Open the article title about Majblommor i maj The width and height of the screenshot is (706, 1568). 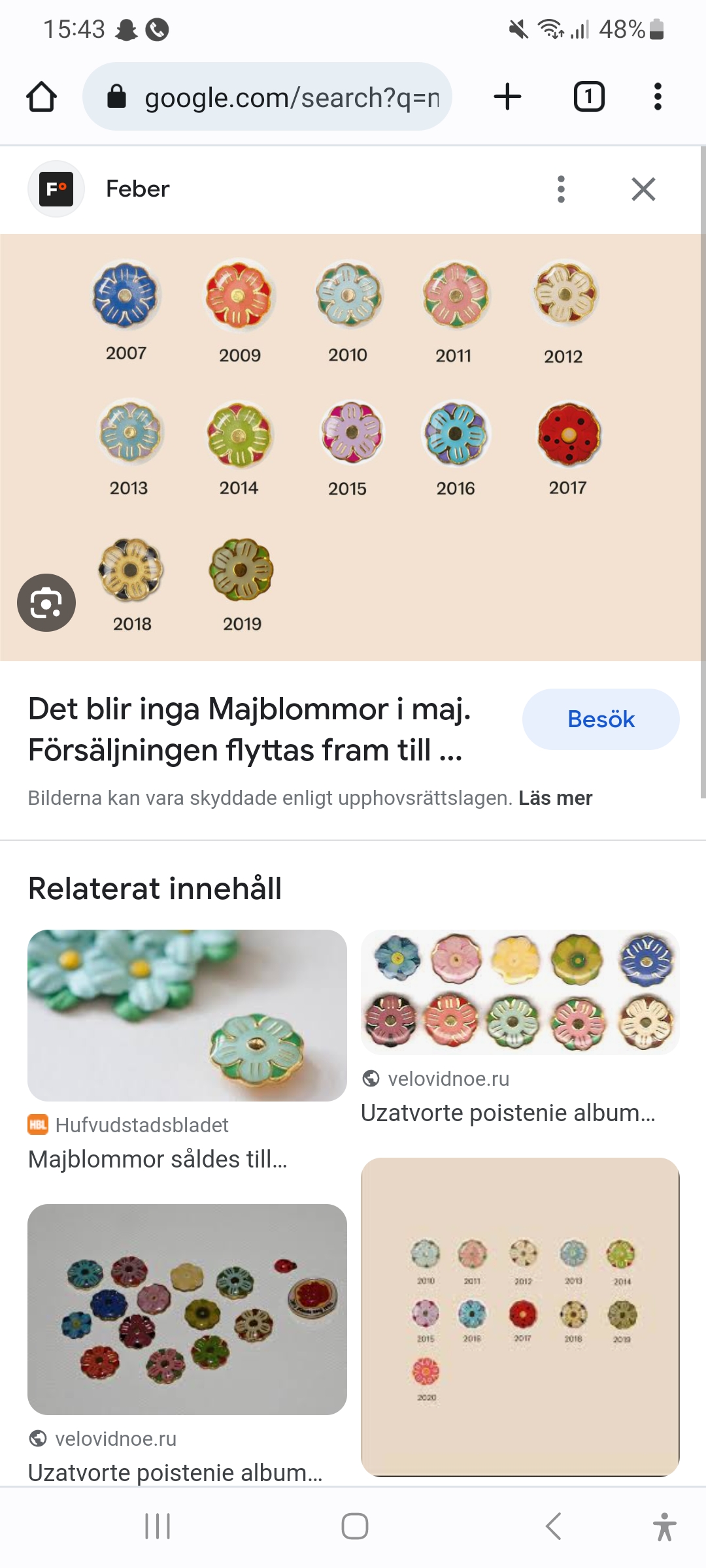point(250,729)
